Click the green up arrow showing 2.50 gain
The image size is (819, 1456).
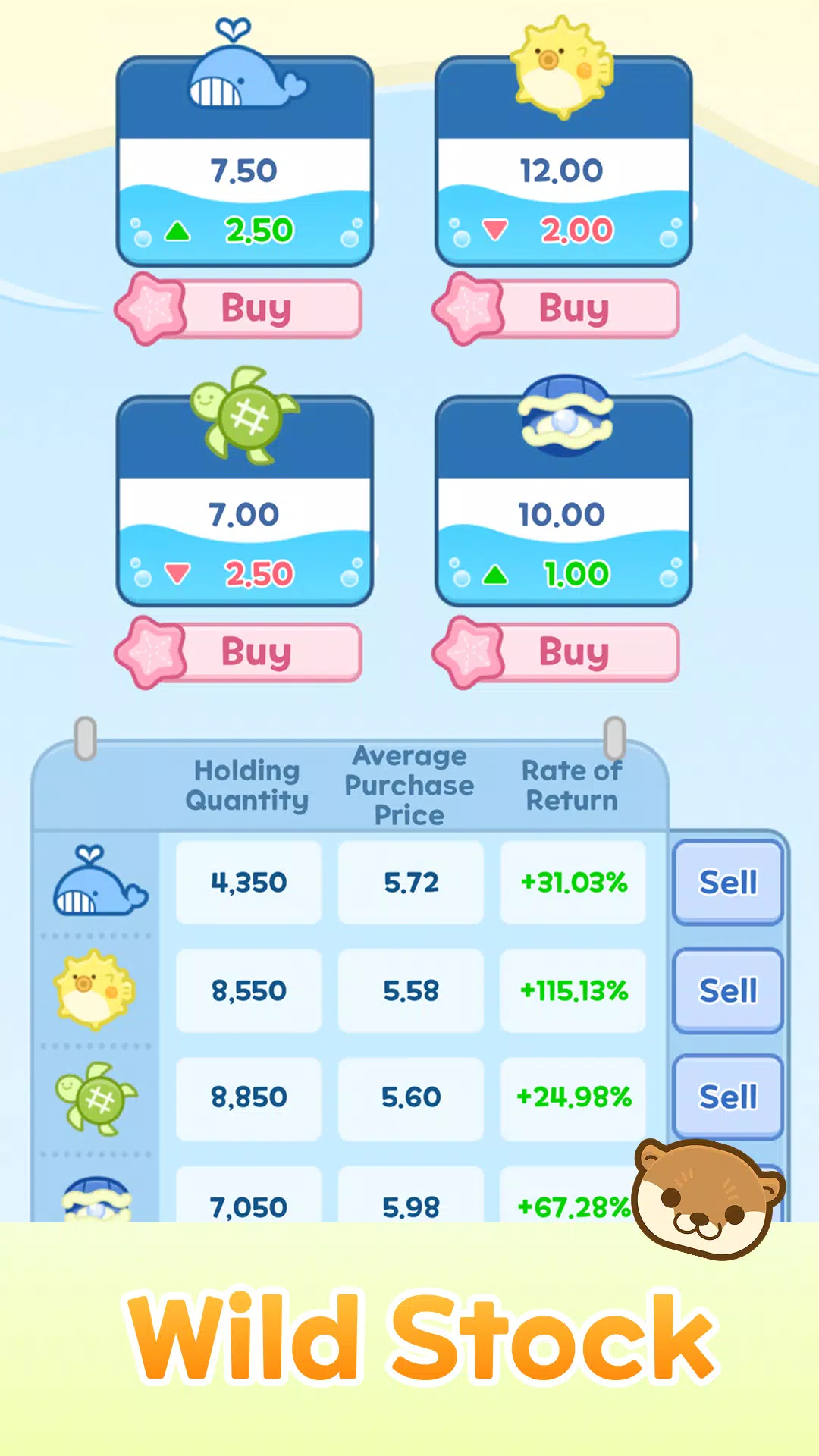pyautogui.click(x=178, y=230)
